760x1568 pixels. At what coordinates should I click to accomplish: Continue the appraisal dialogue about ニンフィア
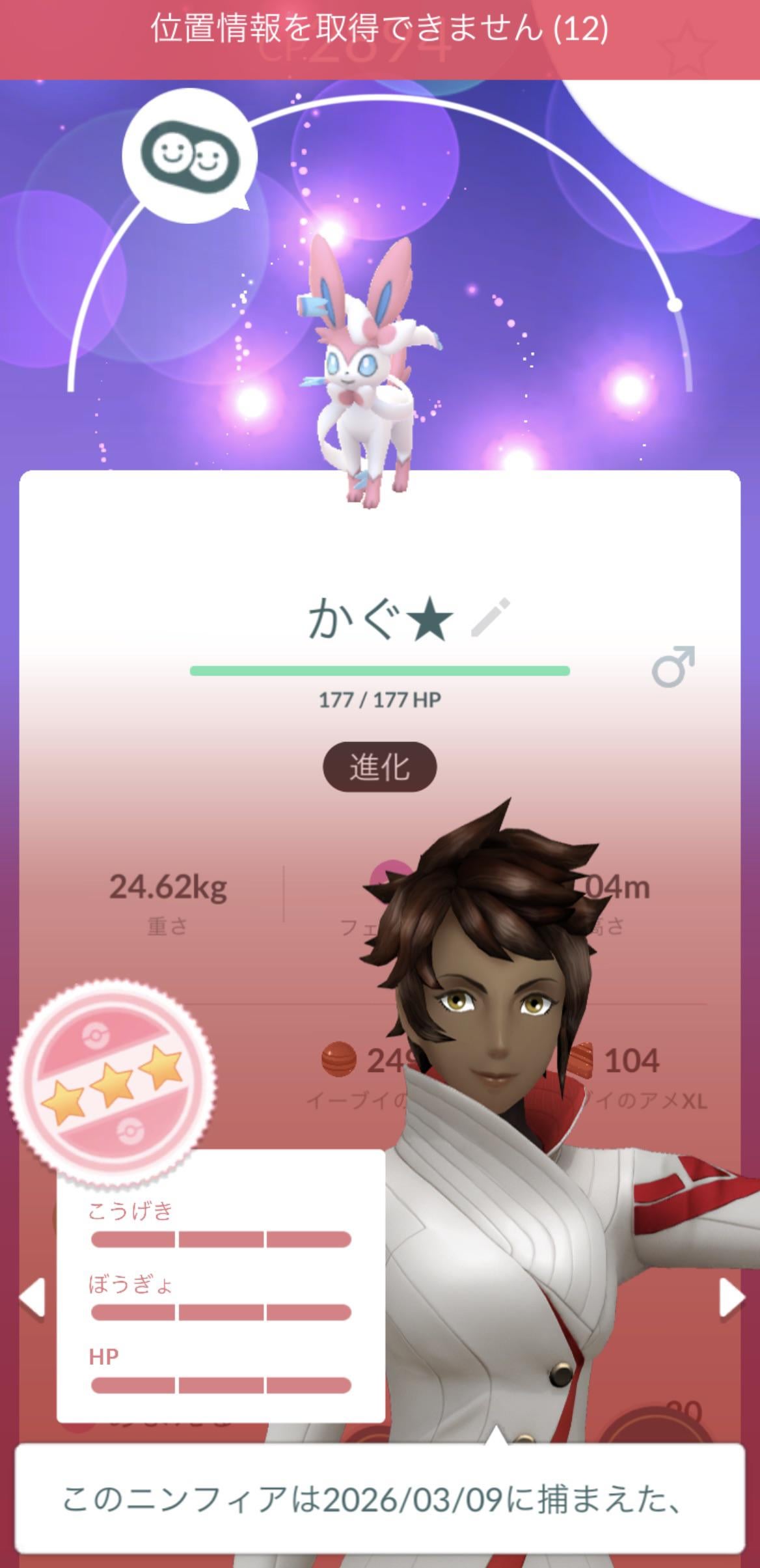379,1499
